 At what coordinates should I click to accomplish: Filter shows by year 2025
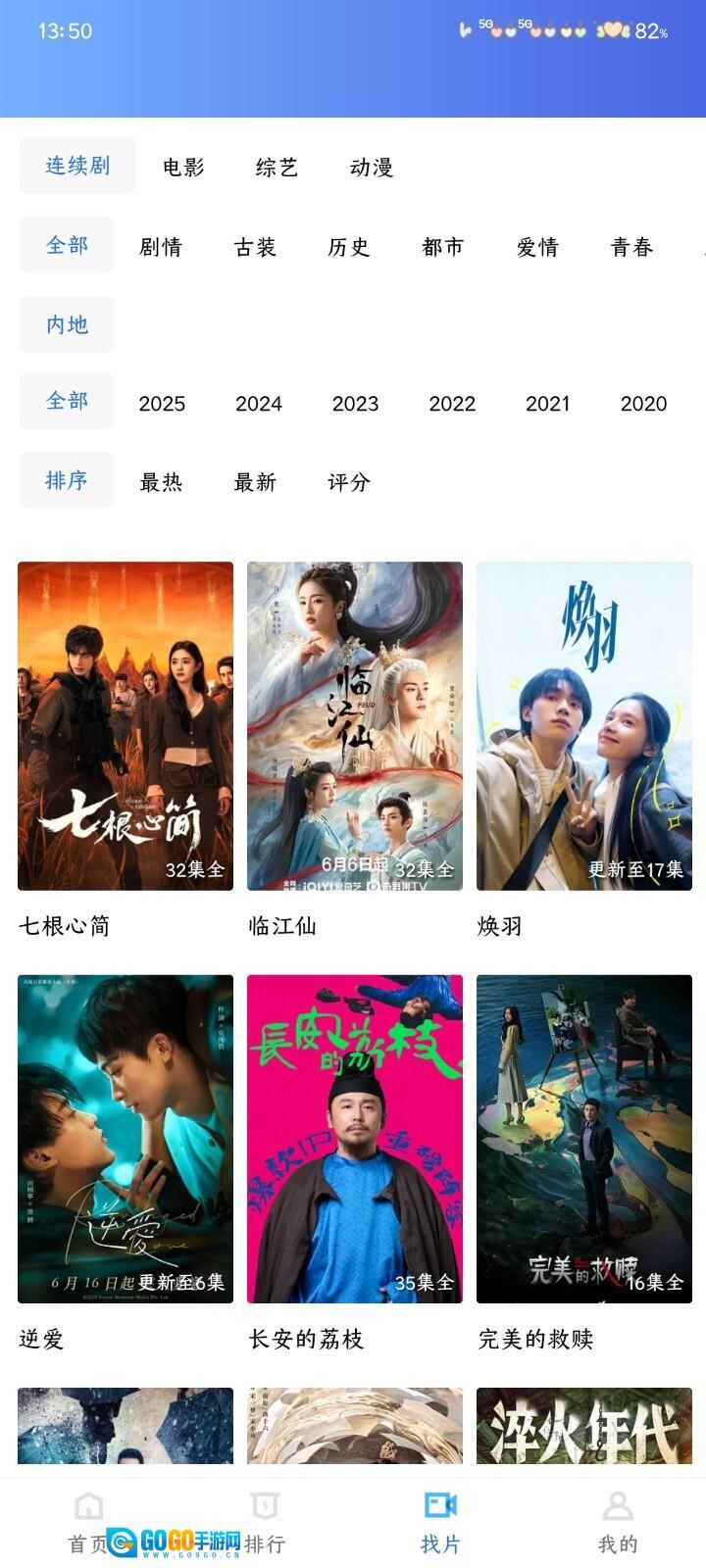162,404
